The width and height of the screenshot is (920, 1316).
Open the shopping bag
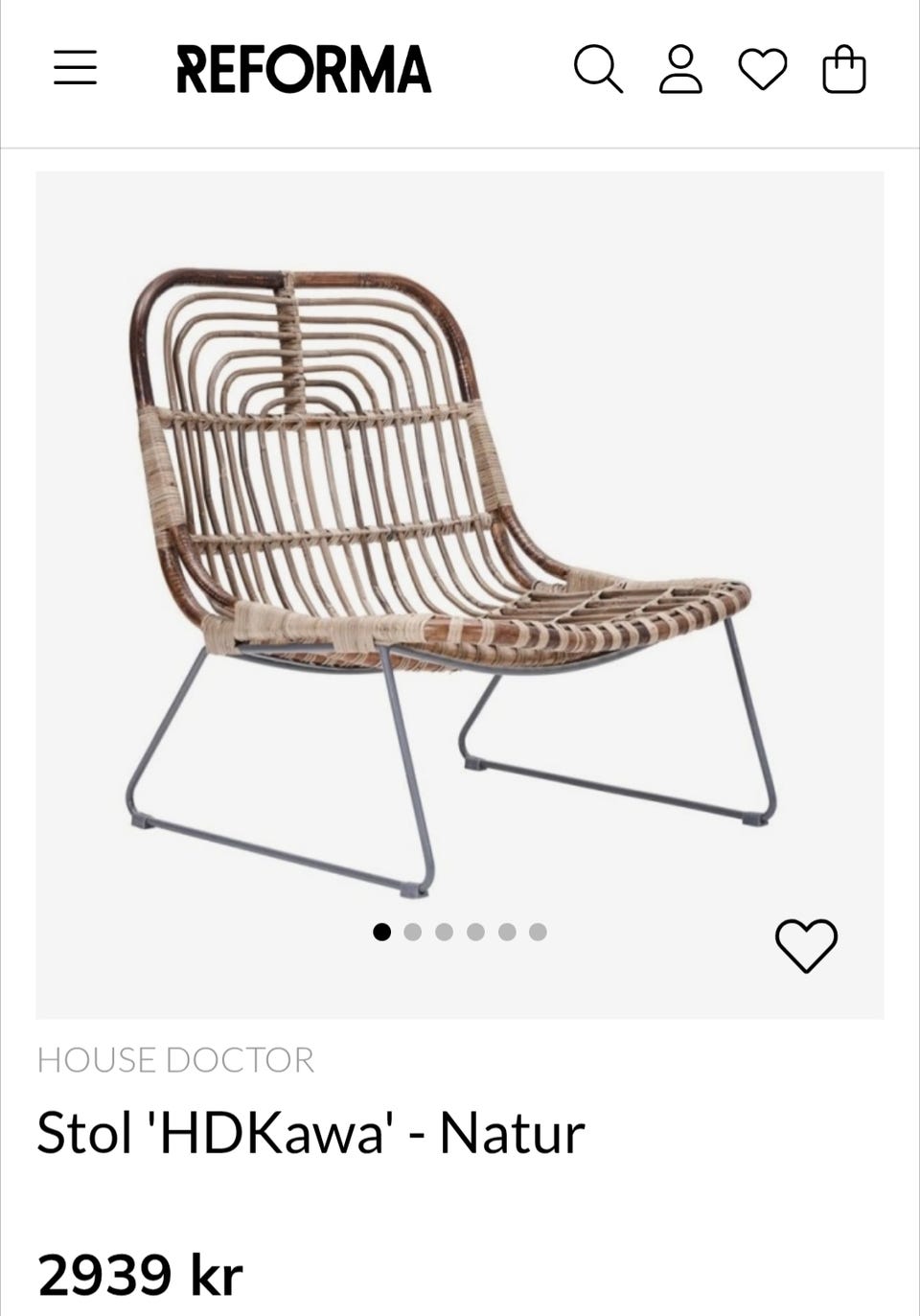click(844, 70)
